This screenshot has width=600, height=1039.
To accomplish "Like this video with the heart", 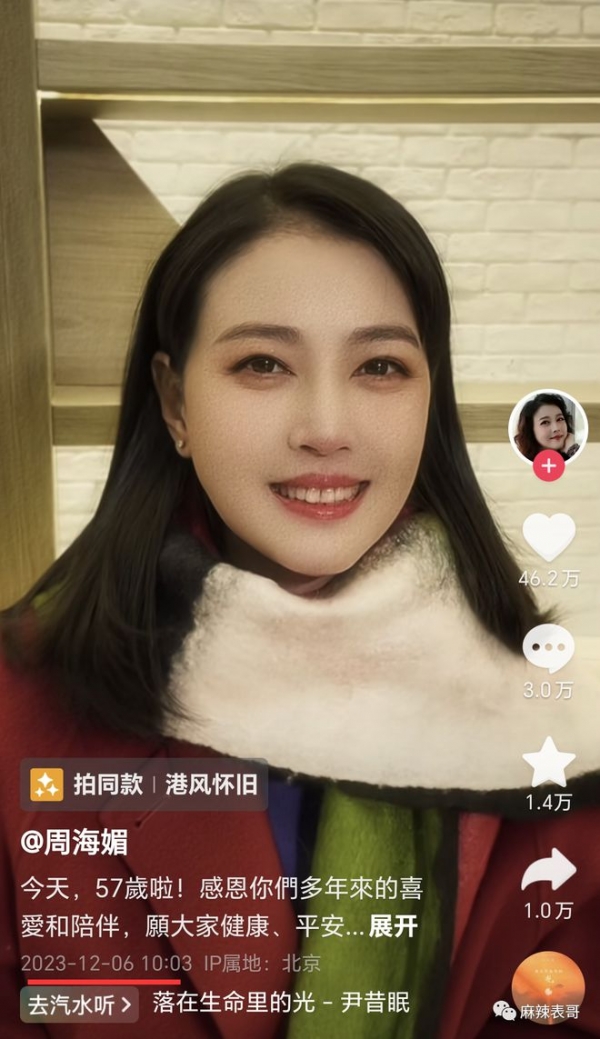I will [x=548, y=537].
